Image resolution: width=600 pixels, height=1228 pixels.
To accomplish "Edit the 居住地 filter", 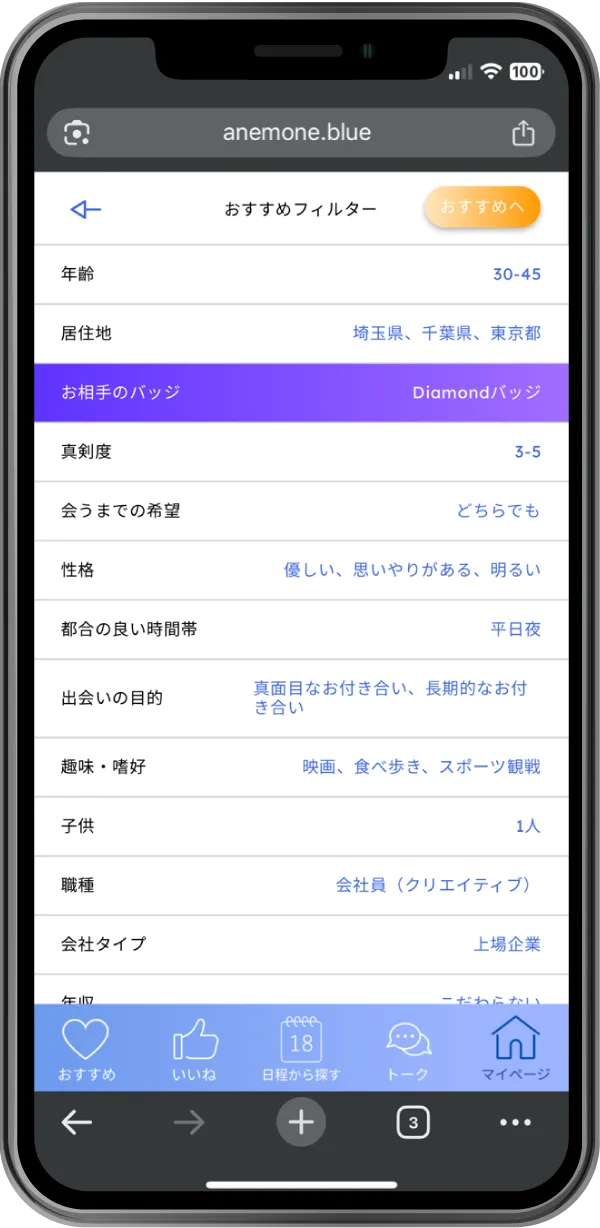I will pyautogui.click(x=301, y=333).
